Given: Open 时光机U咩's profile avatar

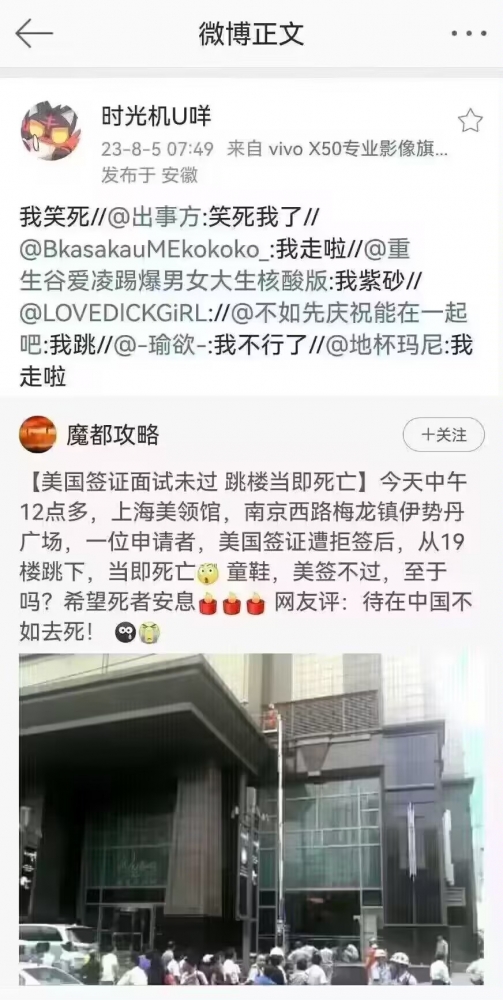Looking at the screenshot, I should [x=50, y=130].
